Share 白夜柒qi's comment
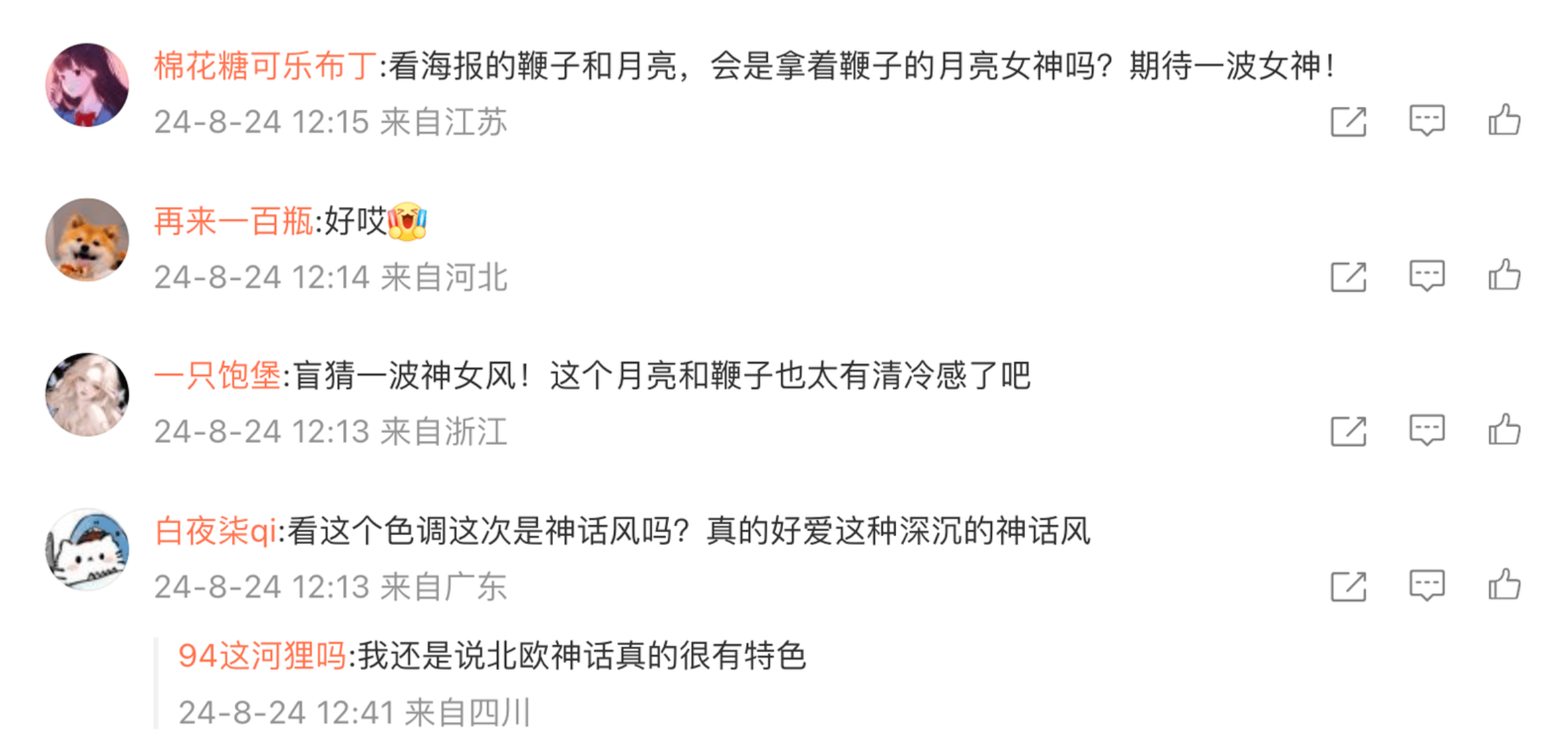The height and width of the screenshot is (755, 1568). point(1348,586)
